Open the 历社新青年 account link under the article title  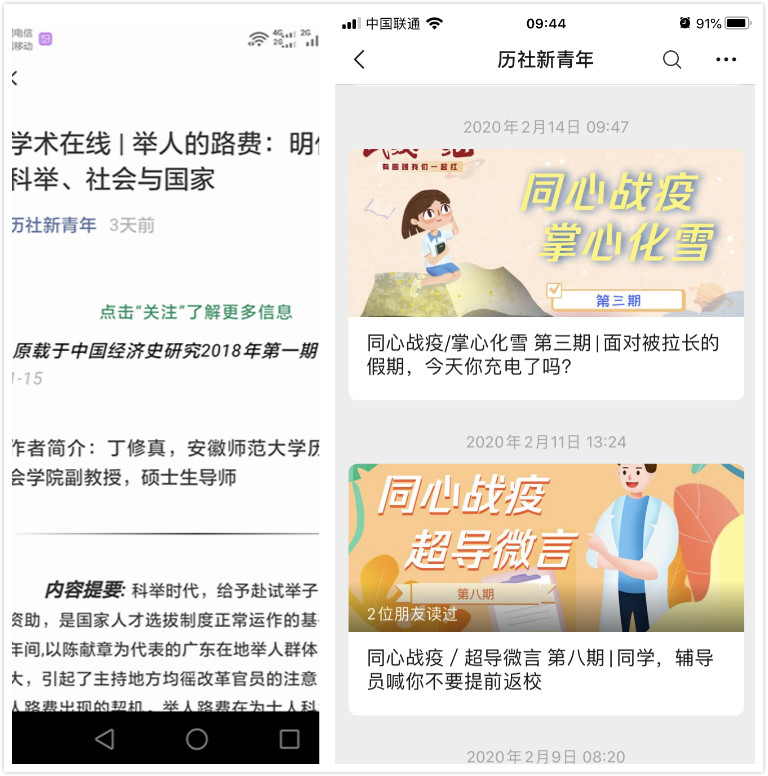pyautogui.click(x=54, y=225)
